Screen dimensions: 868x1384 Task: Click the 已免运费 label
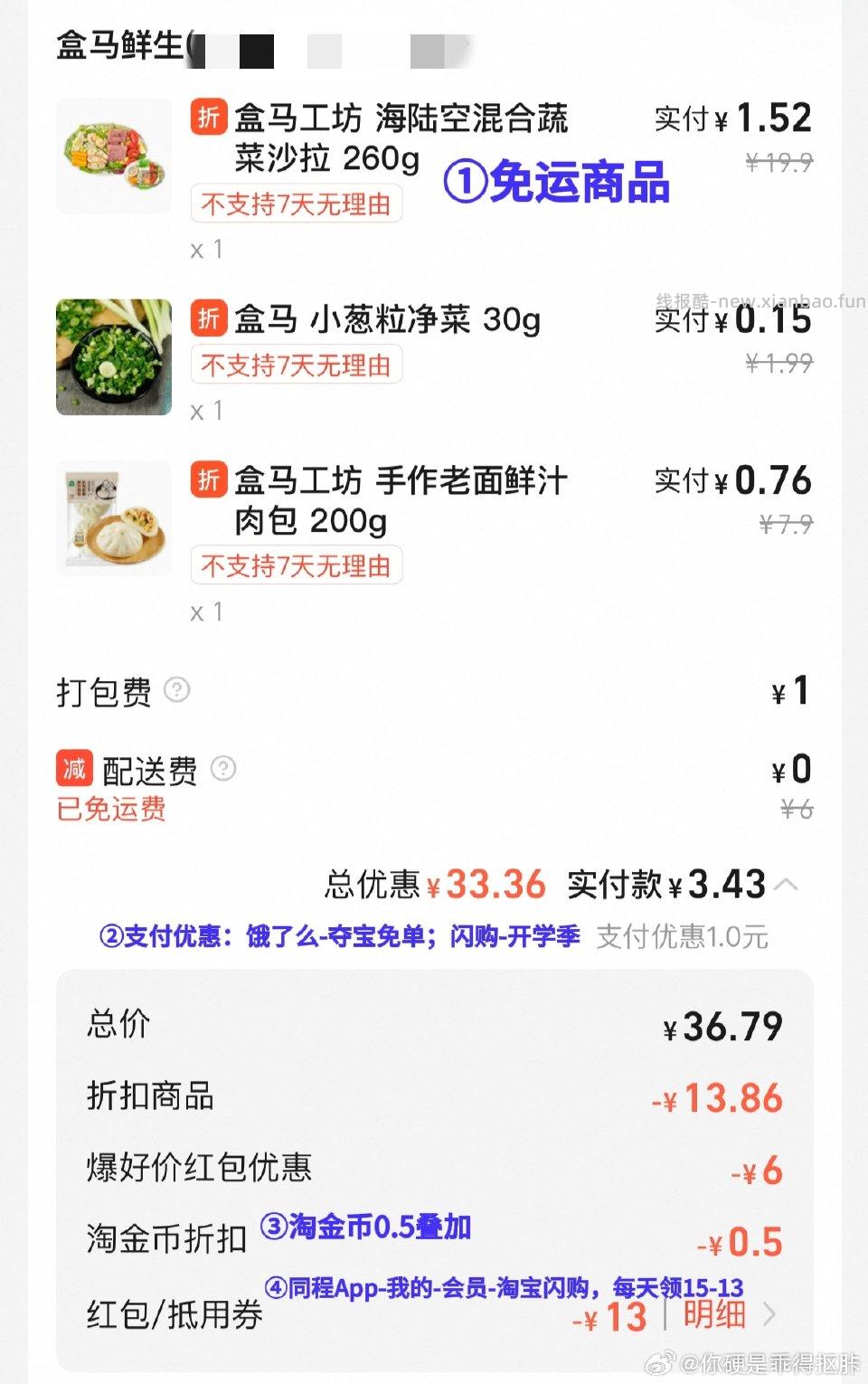pyautogui.click(x=108, y=810)
